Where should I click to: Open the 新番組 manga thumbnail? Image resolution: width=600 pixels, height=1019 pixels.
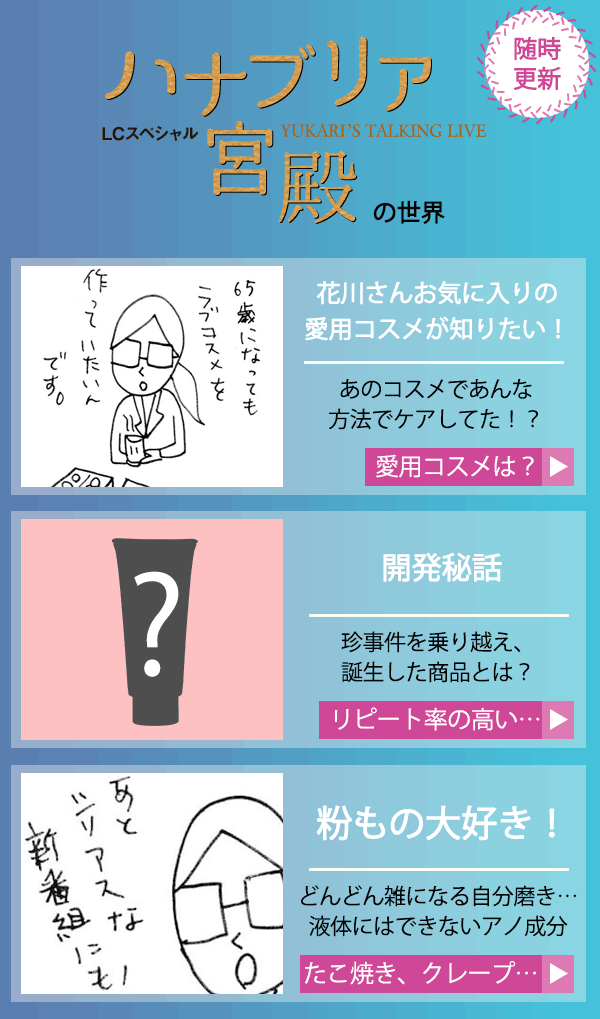152,883
